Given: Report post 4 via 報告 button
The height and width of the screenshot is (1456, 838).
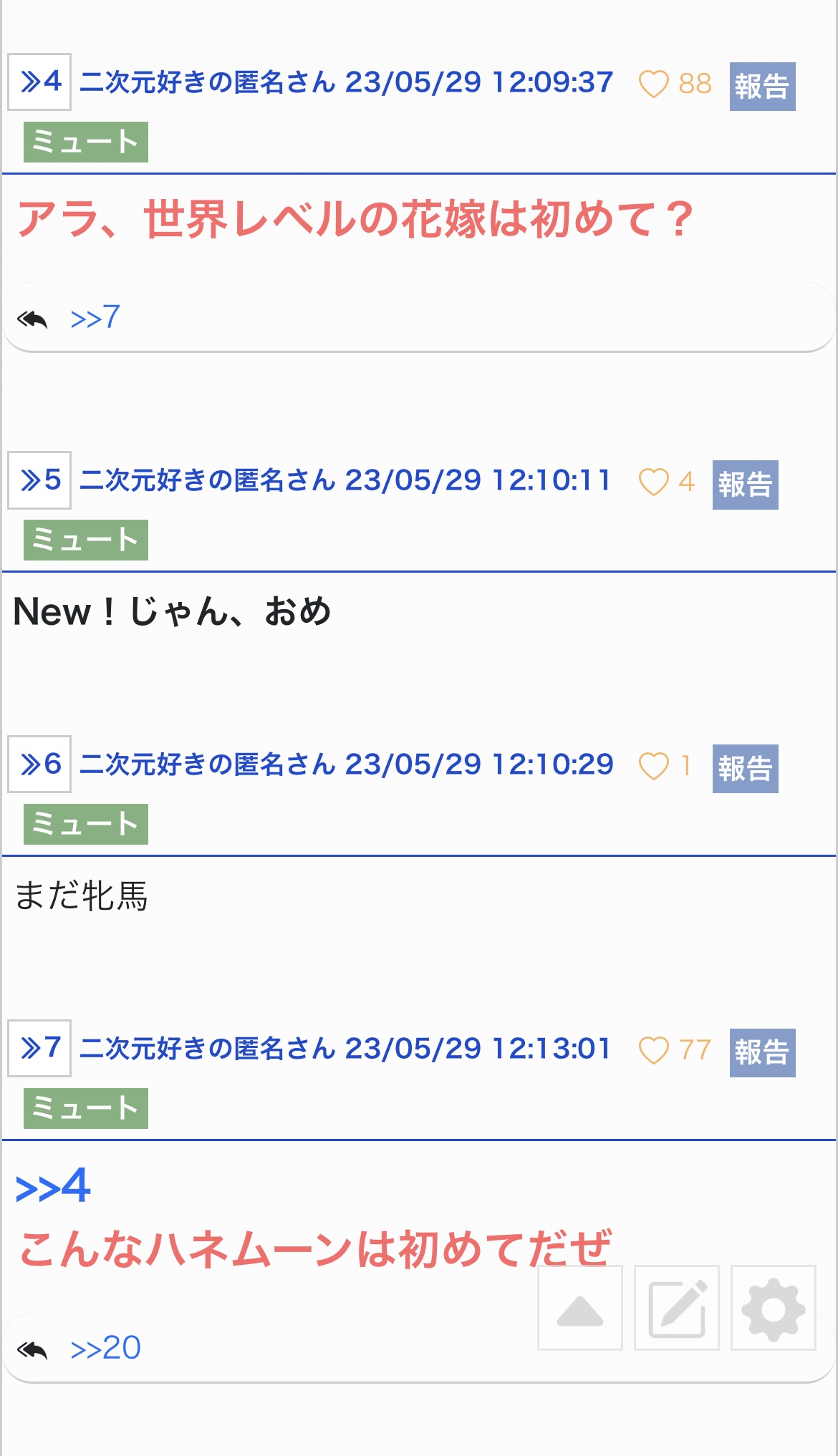Looking at the screenshot, I should point(762,87).
